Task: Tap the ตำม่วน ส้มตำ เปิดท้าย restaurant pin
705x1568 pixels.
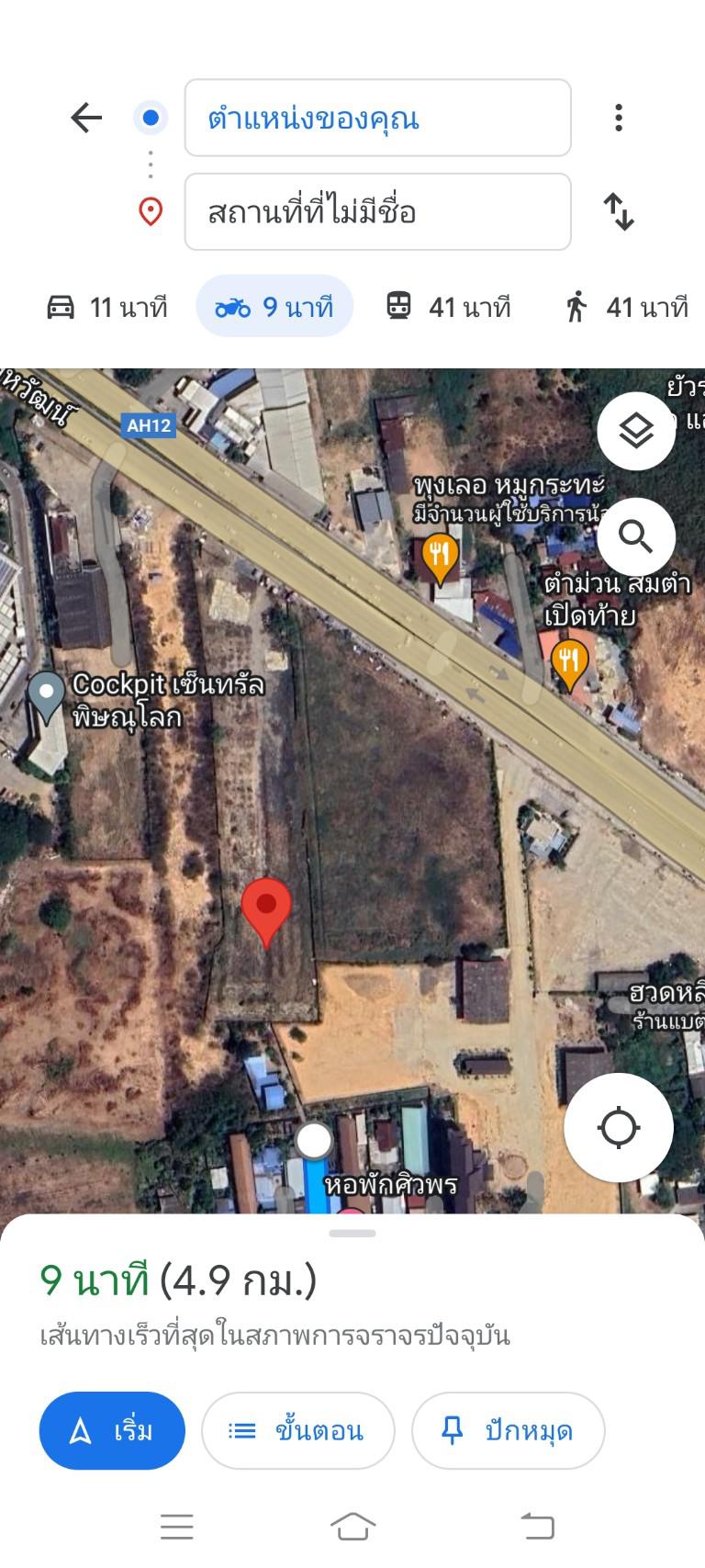Action: (x=569, y=665)
